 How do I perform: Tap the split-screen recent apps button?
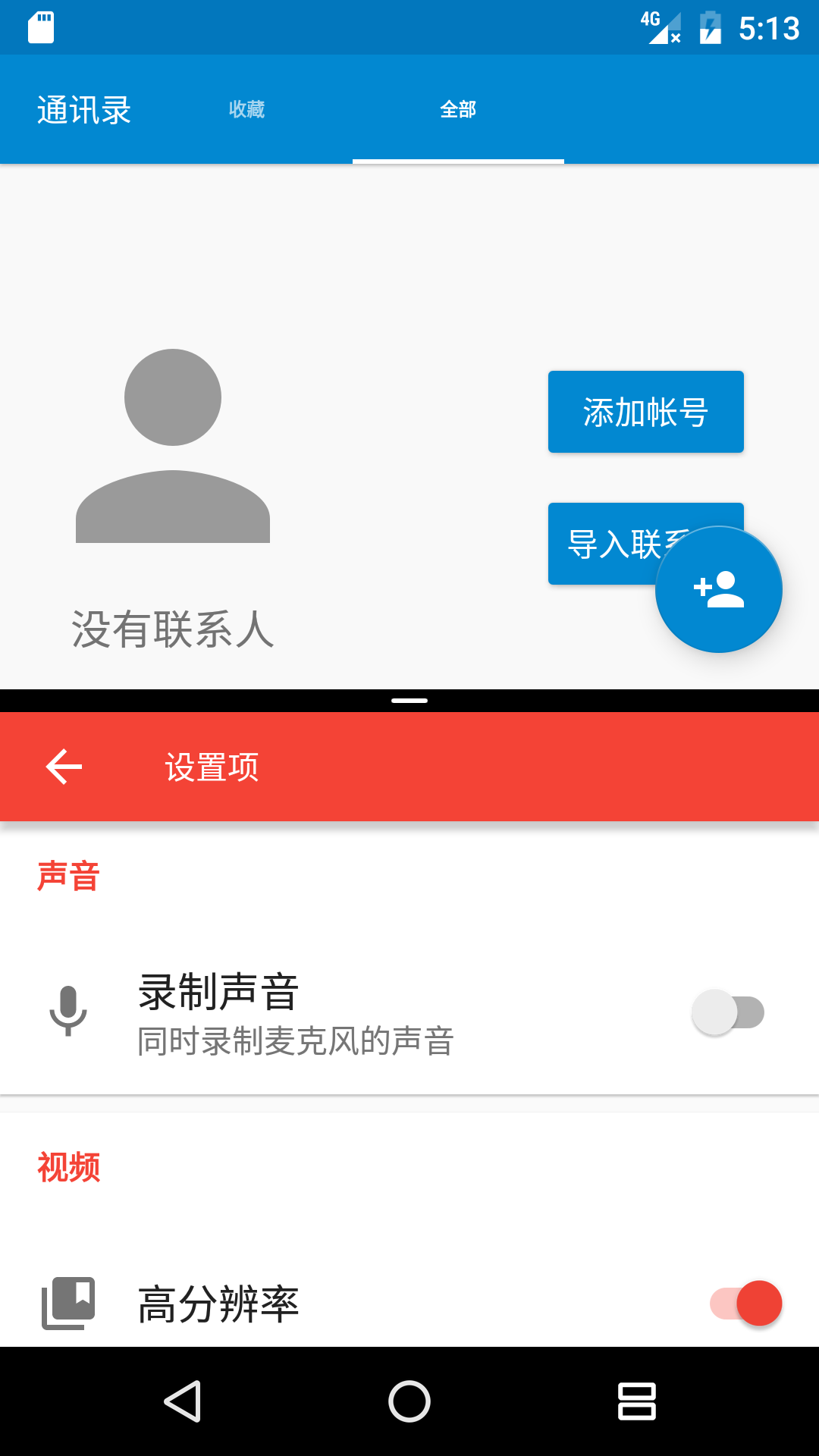click(636, 1401)
